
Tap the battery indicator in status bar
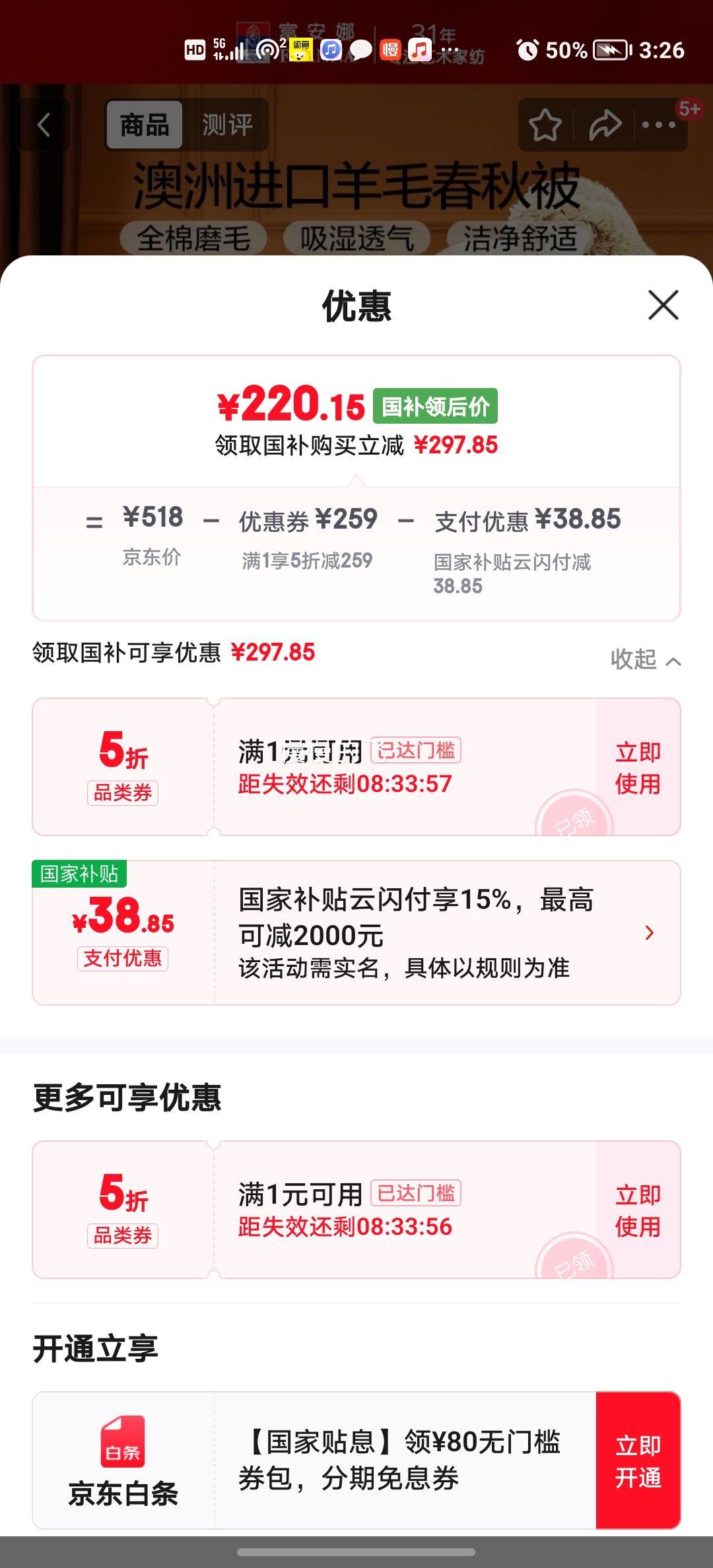pyautogui.click(x=611, y=50)
